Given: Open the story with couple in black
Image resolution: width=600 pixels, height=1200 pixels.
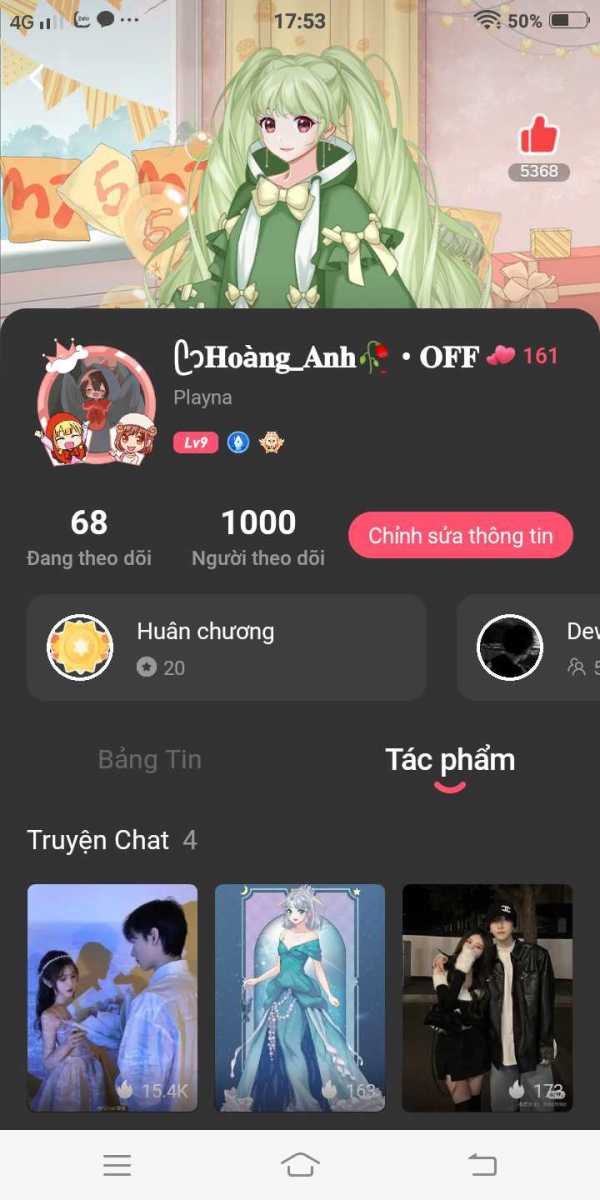Looking at the screenshot, I should 488,998.
